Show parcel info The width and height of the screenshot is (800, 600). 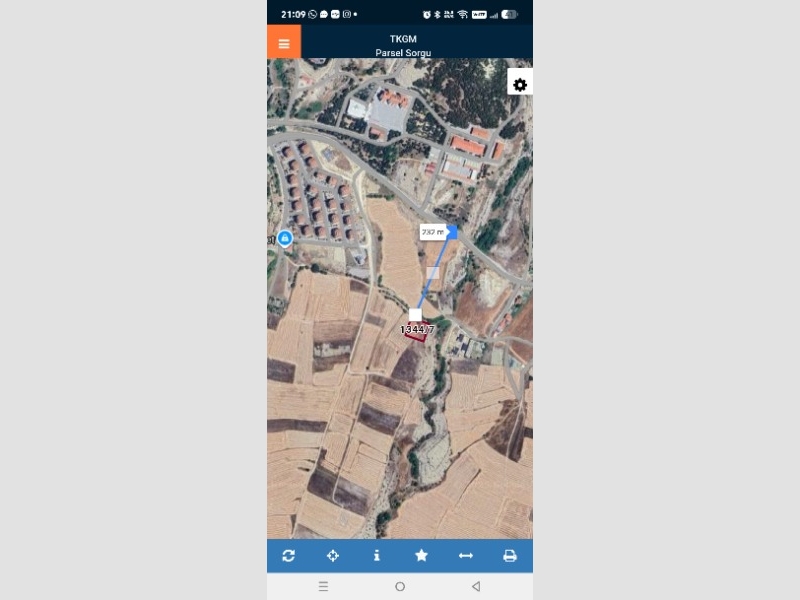(x=377, y=556)
